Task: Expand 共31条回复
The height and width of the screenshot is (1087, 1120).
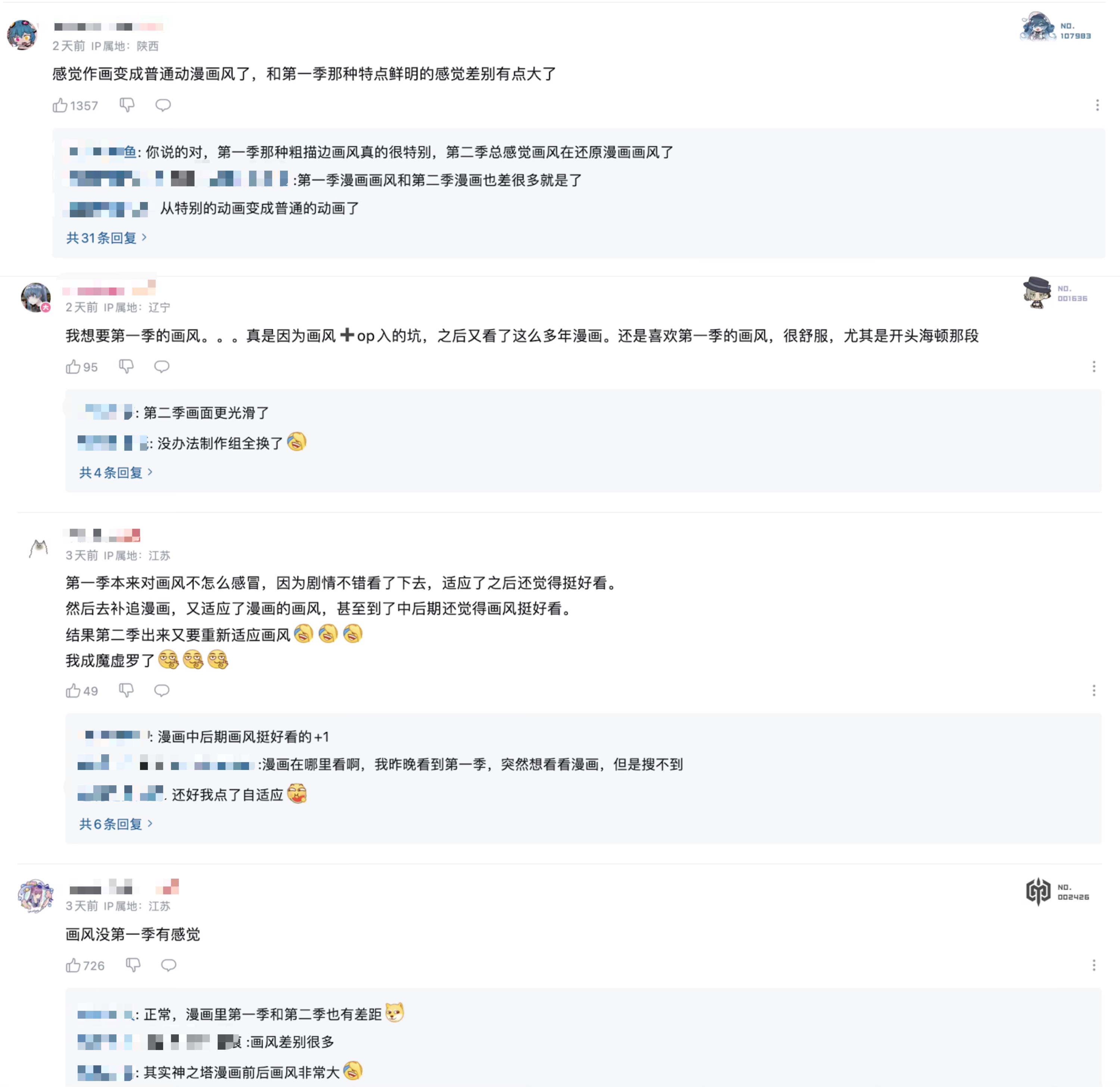Action: 106,238
